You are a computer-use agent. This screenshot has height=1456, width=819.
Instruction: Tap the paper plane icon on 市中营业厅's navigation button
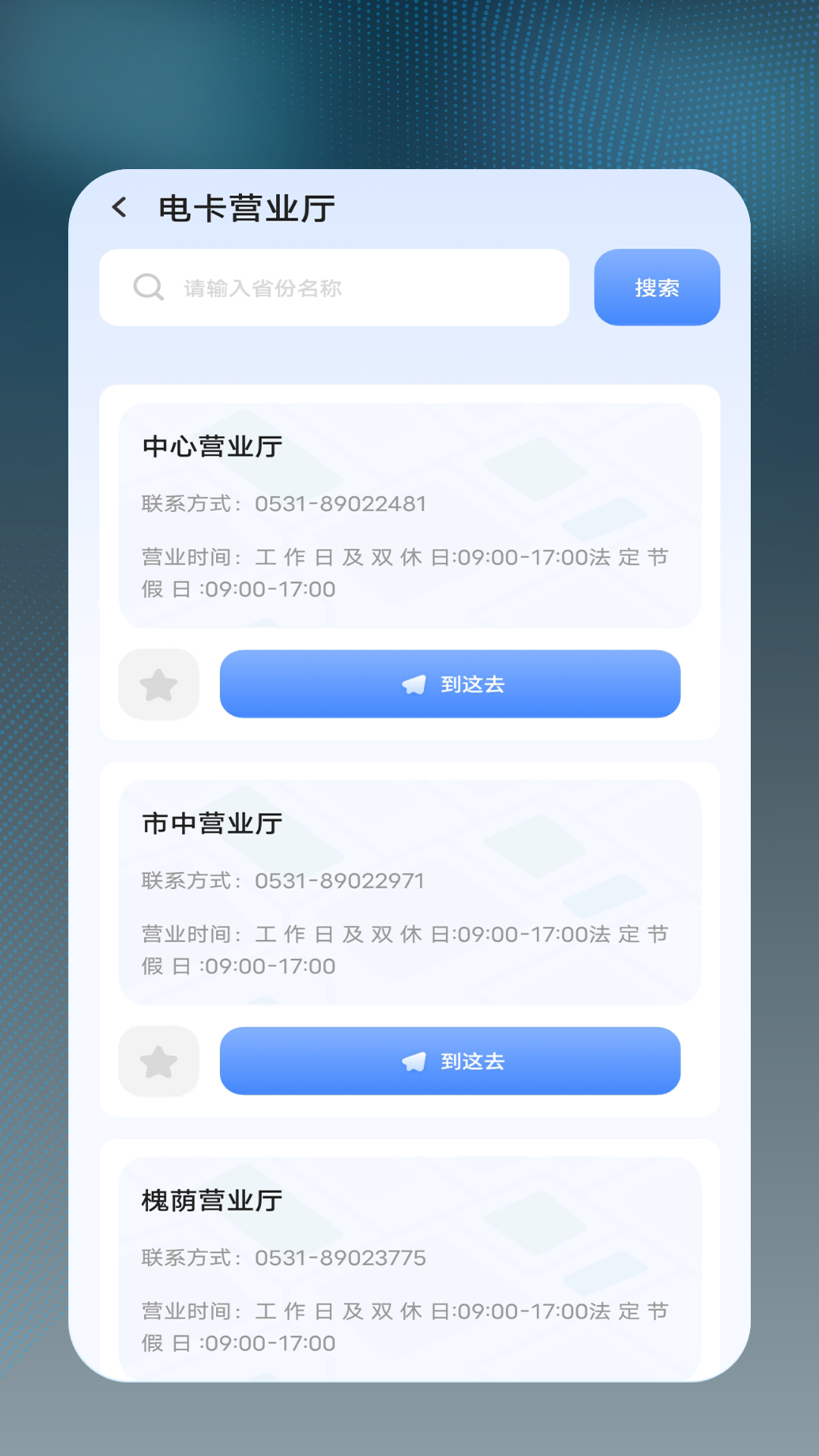coord(413,1062)
